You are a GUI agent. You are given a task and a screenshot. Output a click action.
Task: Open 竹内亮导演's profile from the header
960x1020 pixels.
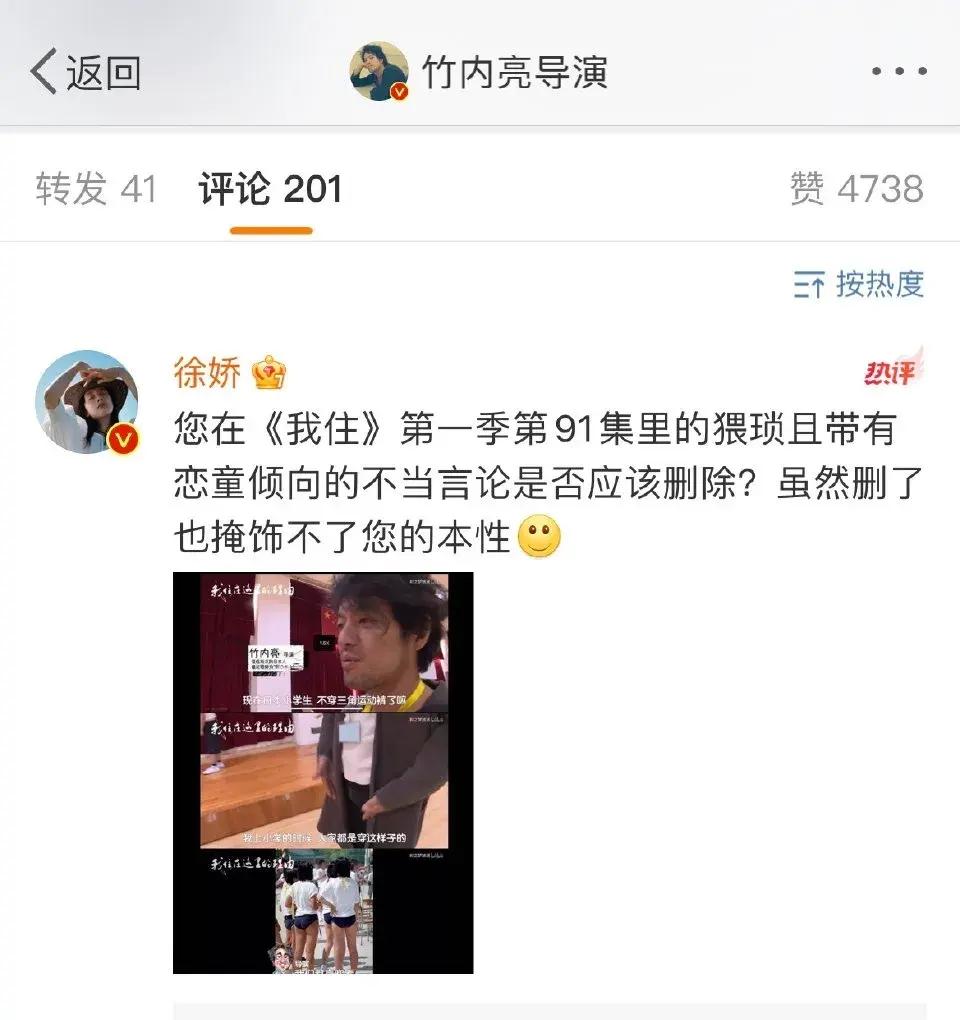[480, 72]
